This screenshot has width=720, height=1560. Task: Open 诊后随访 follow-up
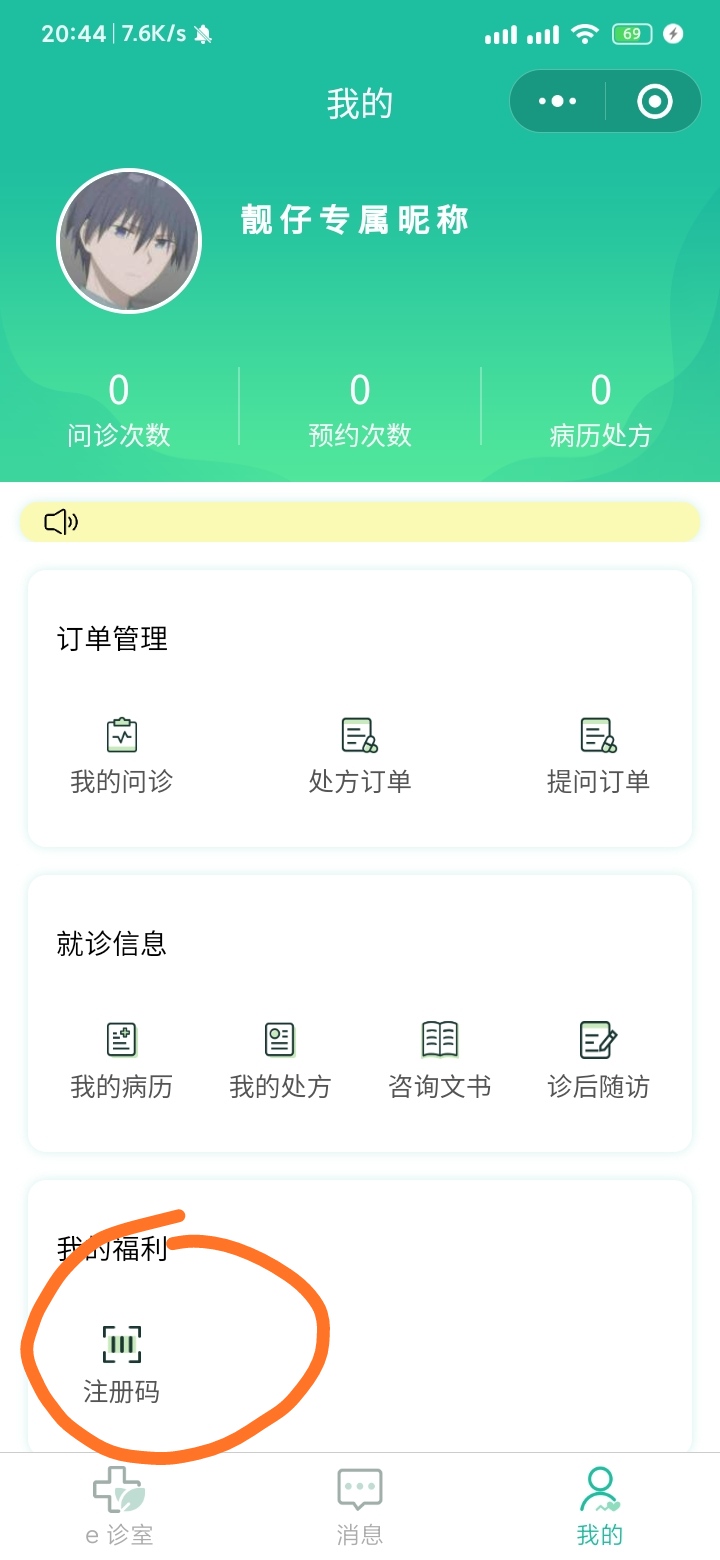point(598,1060)
